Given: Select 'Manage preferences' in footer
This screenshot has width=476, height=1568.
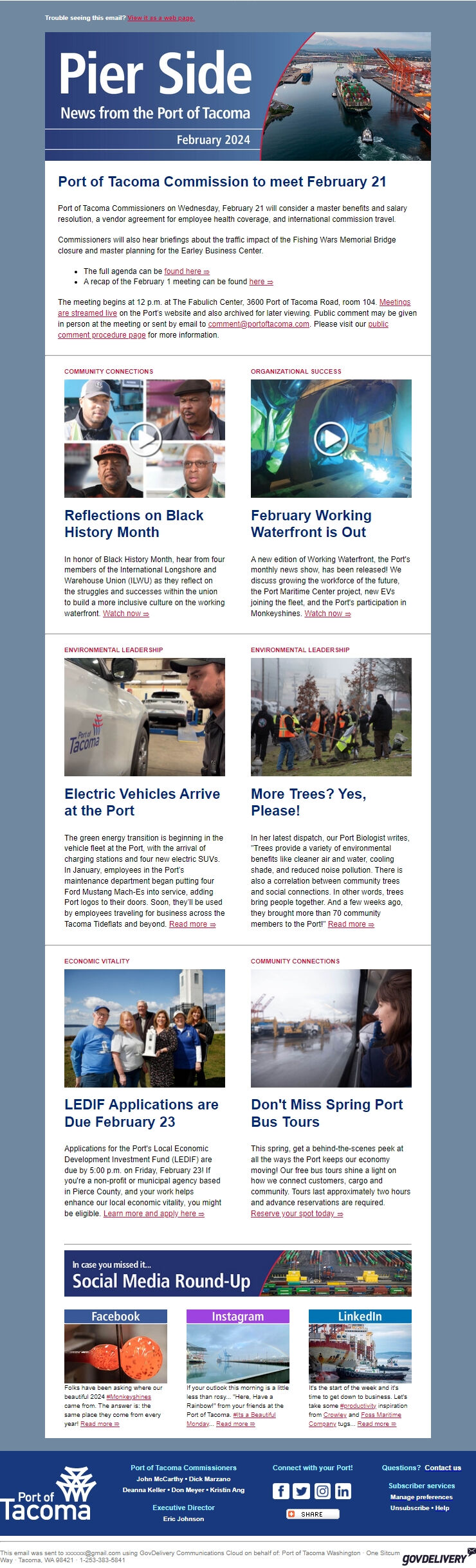Looking at the screenshot, I should coord(421,1497).
